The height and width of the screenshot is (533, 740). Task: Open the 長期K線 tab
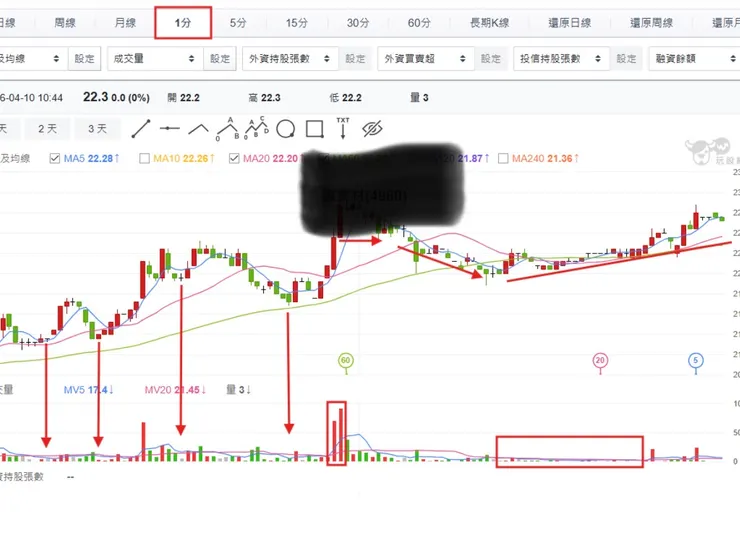[489, 22]
